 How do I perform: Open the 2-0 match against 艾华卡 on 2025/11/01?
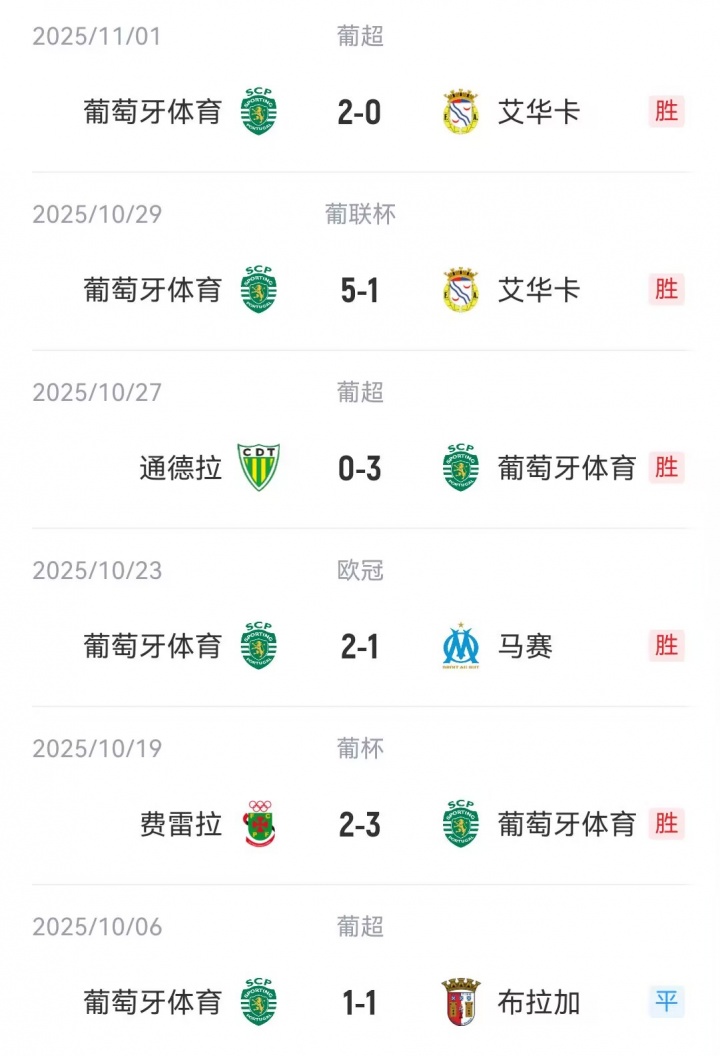click(x=360, y=112)
